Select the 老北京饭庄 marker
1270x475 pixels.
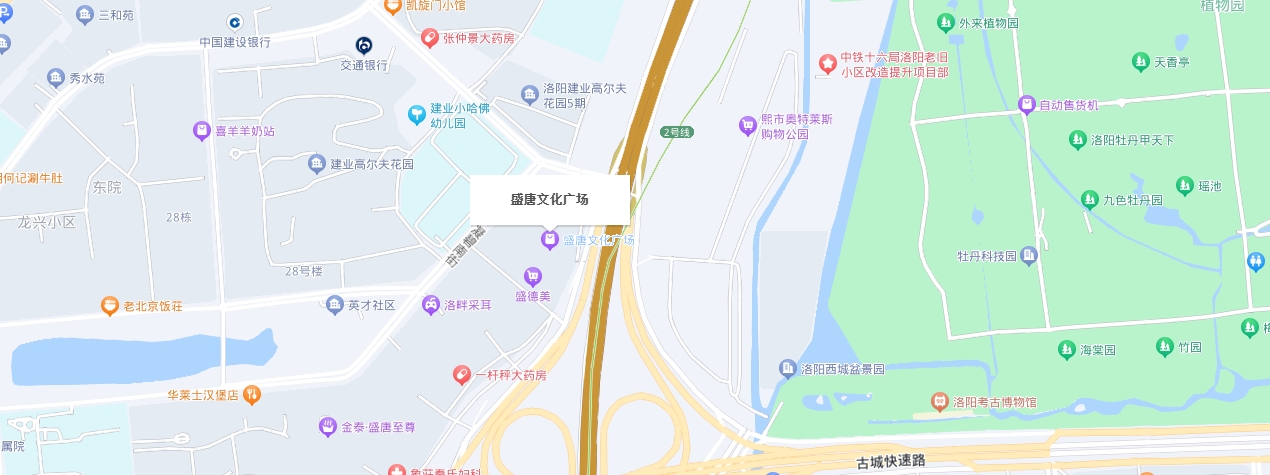point(109,306)
